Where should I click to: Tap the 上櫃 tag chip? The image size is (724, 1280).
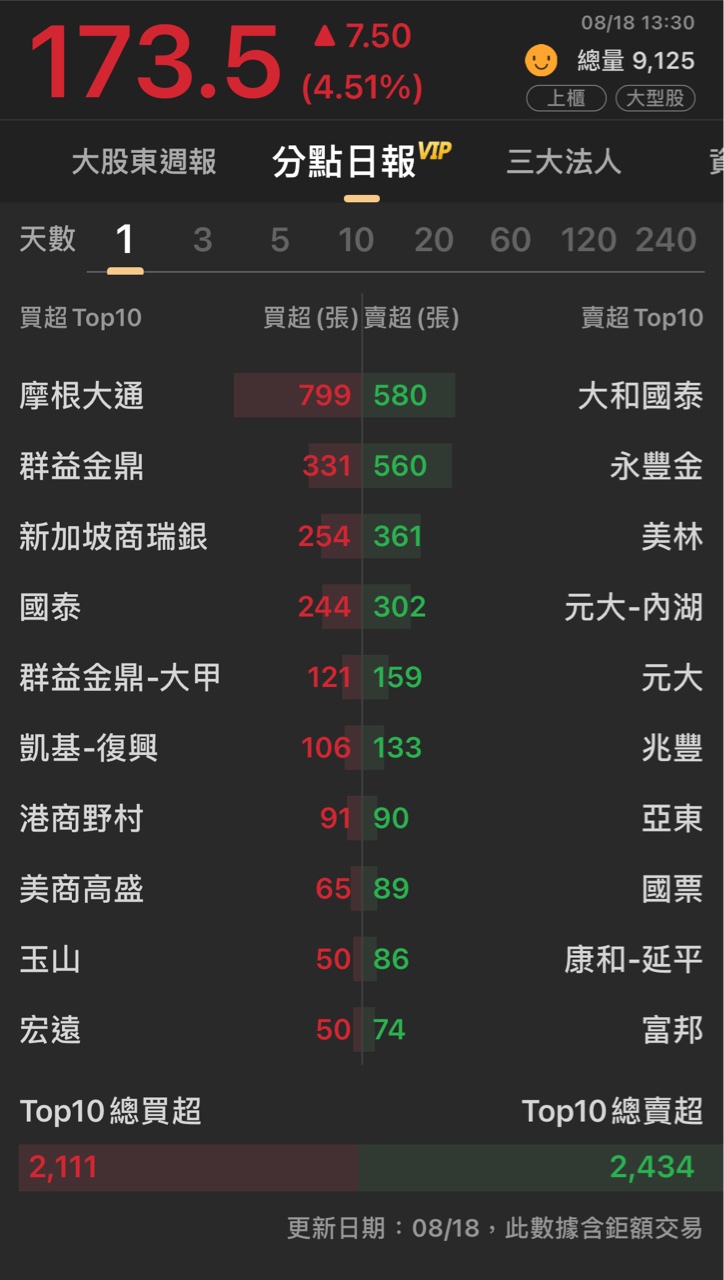pos(566,99)
